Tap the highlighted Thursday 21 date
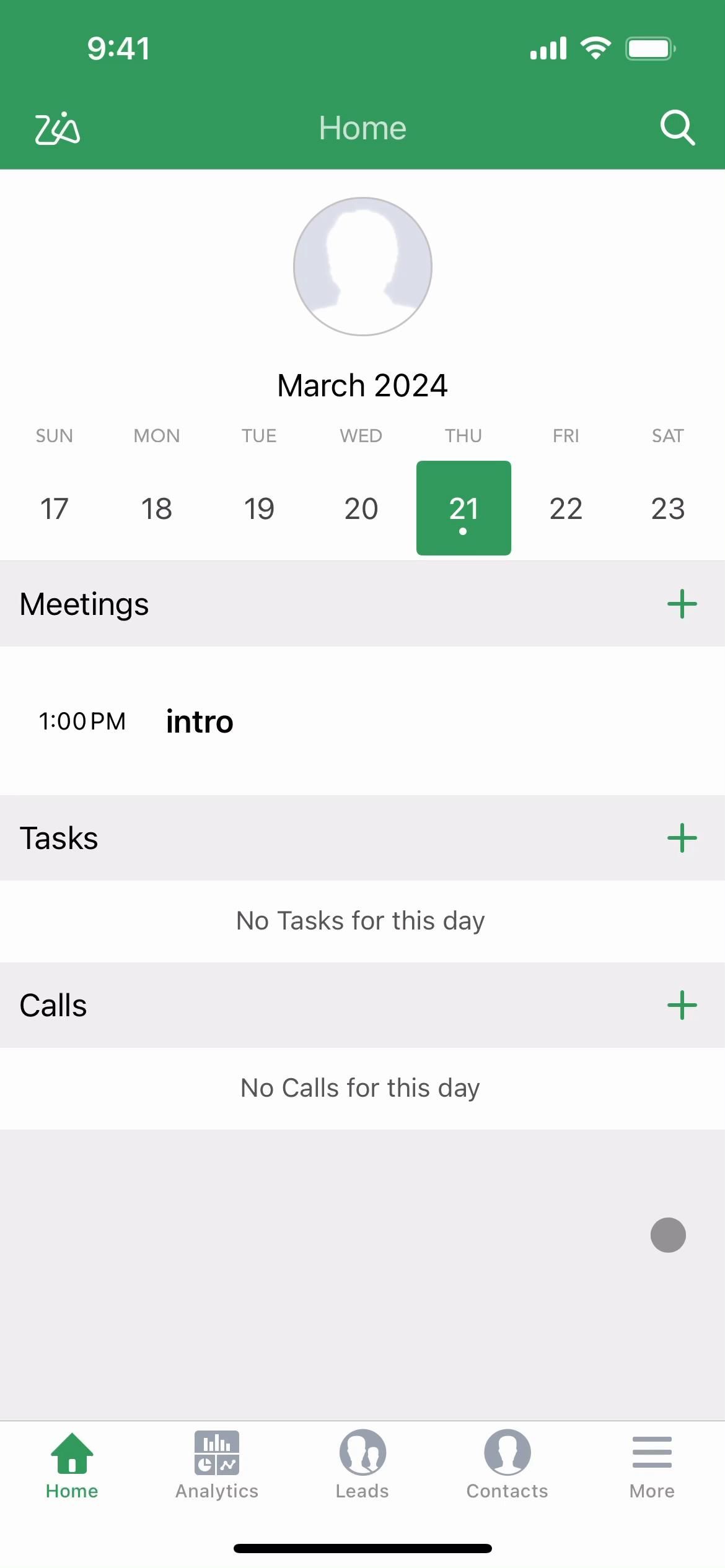The height and width of the screenshot is (1568, 725). pyautogui.click(x=464, y=508)
